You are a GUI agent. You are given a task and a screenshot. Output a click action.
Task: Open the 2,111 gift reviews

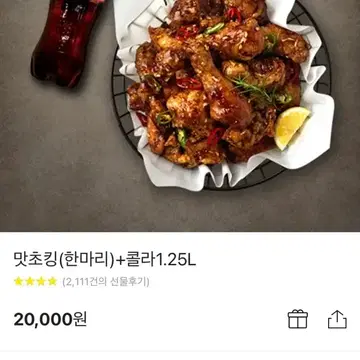point(106,282)
